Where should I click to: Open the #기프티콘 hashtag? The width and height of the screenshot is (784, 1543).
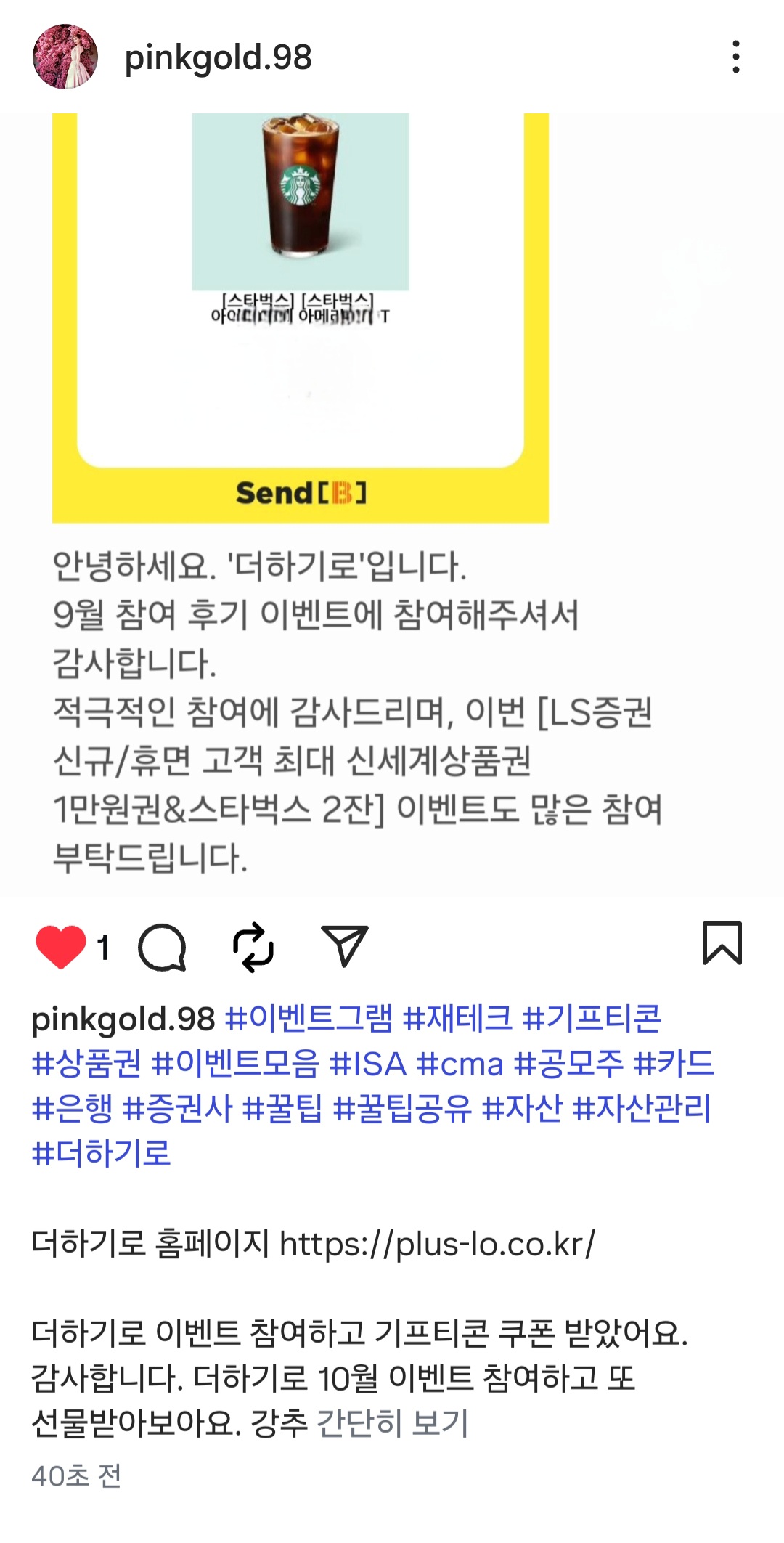[592, 1018]
